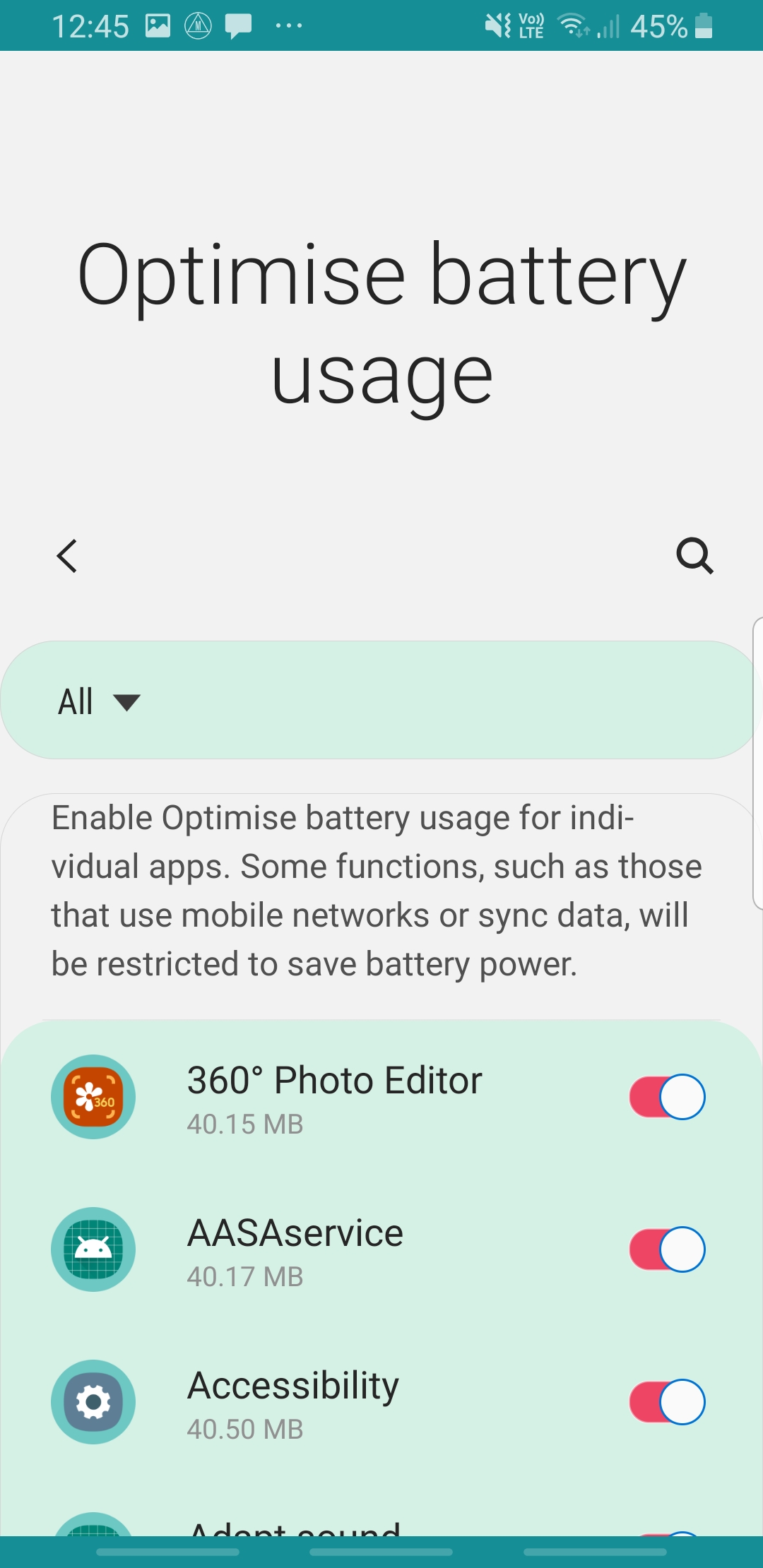Viewport: 763px width, 1568px height.
Task: Switch off the Accessibility optimisation toggle
Action: pos(667,1402)
